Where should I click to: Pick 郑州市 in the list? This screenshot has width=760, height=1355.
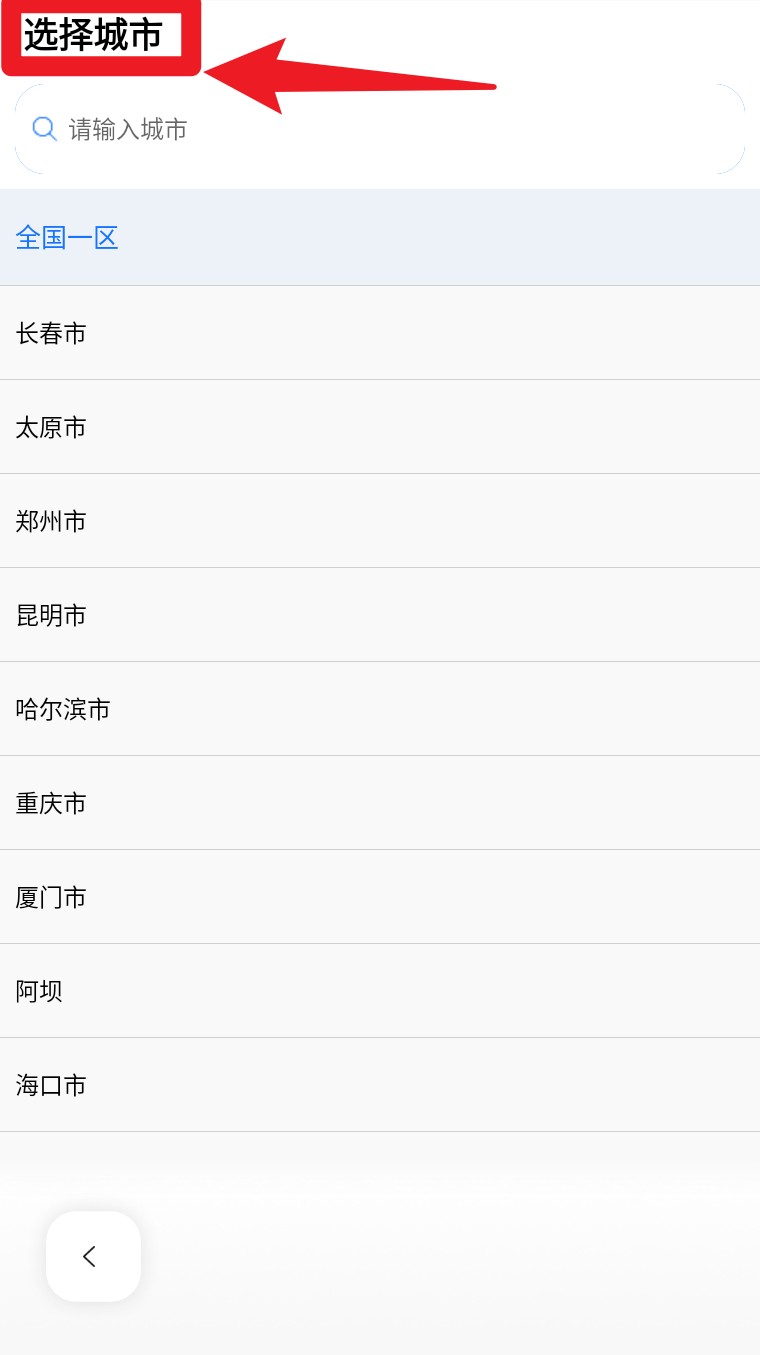click(x=51, y=521)
